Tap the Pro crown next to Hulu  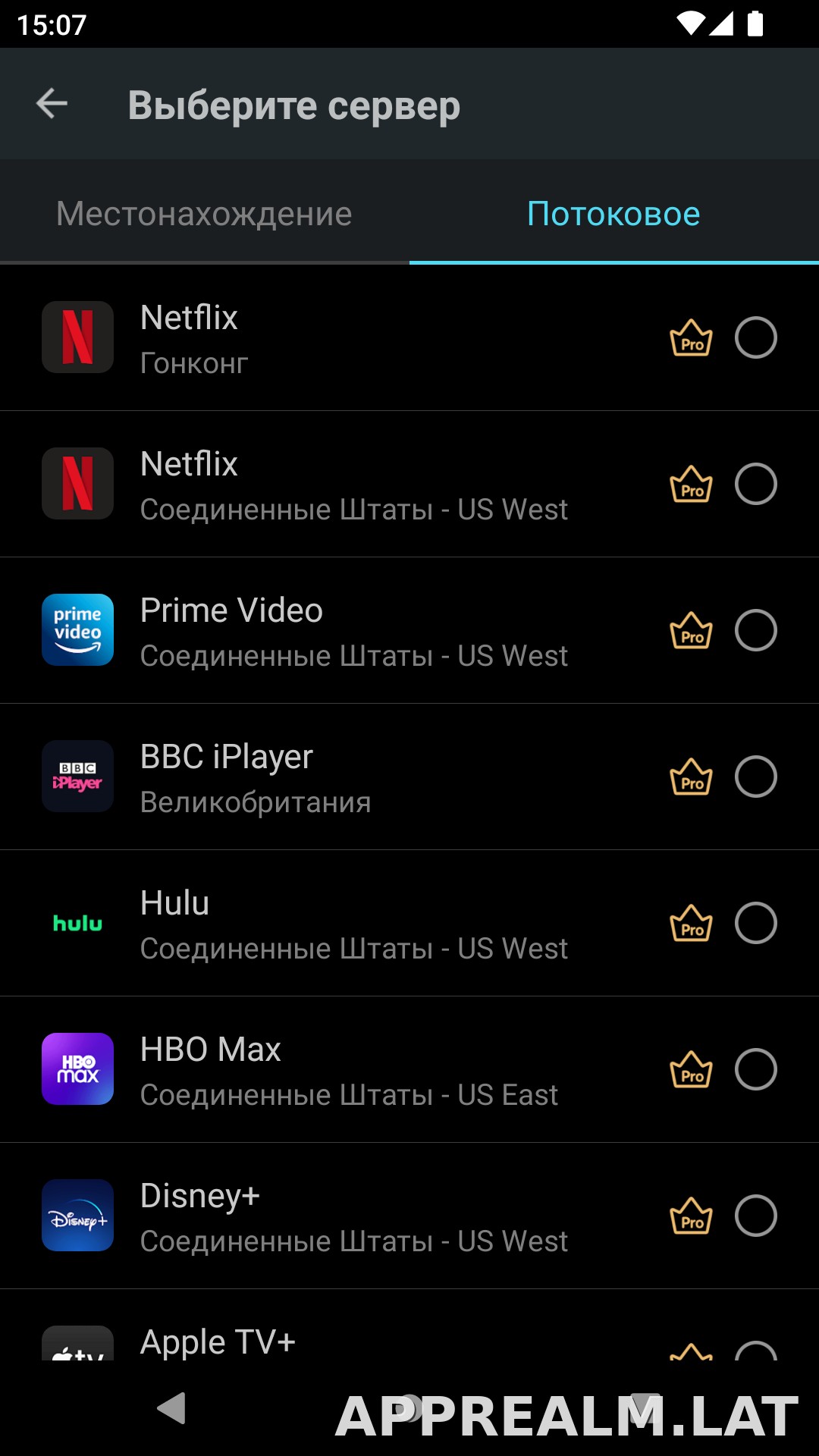click(x=692, y=923)
